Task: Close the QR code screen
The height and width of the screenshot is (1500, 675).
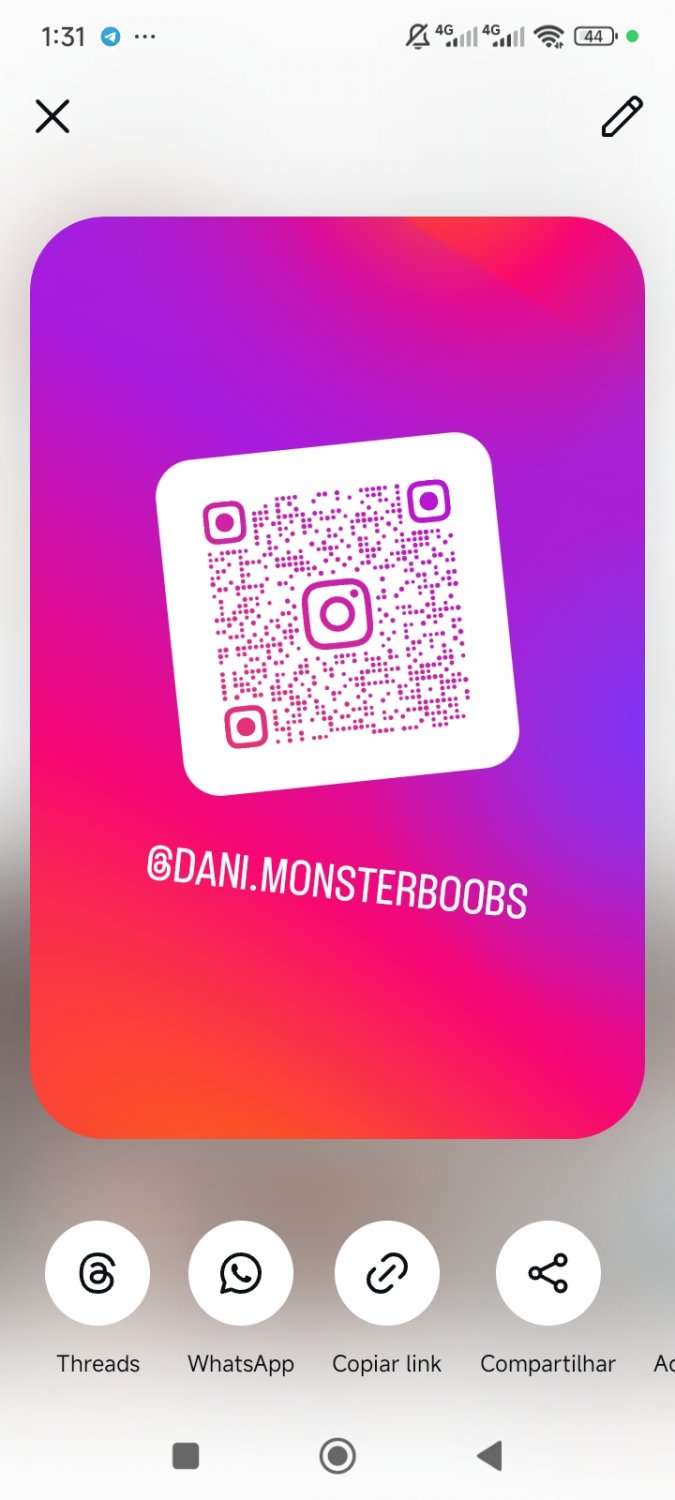Action: coord(52,117)
